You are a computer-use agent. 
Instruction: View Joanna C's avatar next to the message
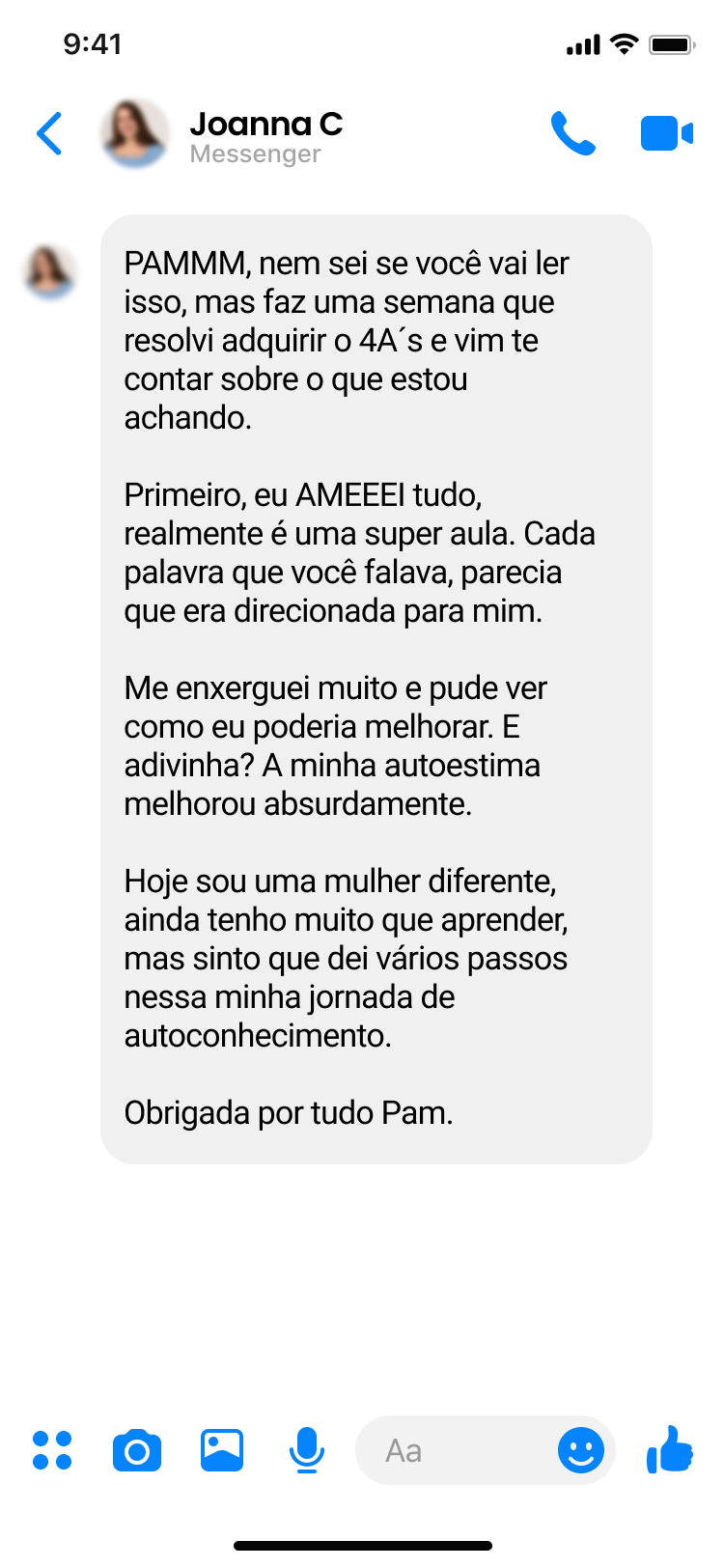(52, 271)
